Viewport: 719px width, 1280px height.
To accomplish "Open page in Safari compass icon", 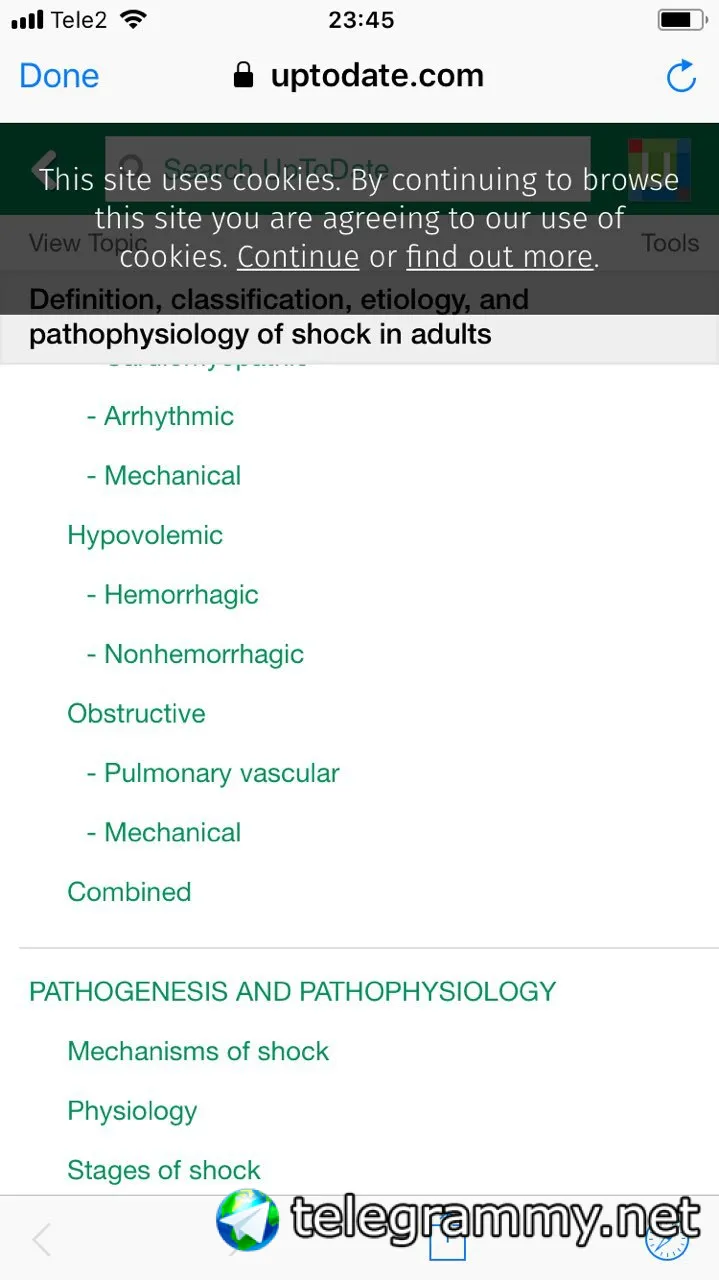I will pyautogui.click(x=668, y=1240).
